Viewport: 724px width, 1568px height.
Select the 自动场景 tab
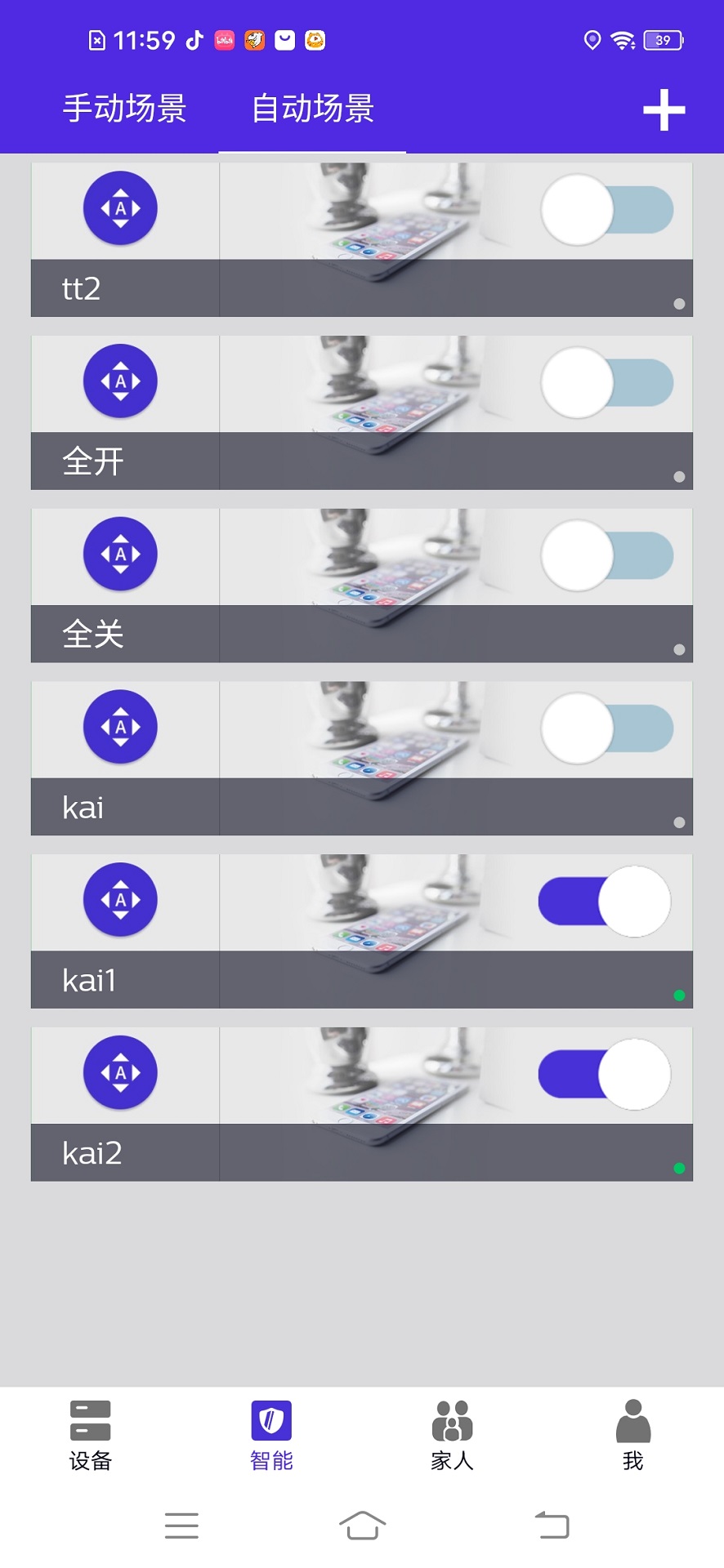(x=312, y=109)
